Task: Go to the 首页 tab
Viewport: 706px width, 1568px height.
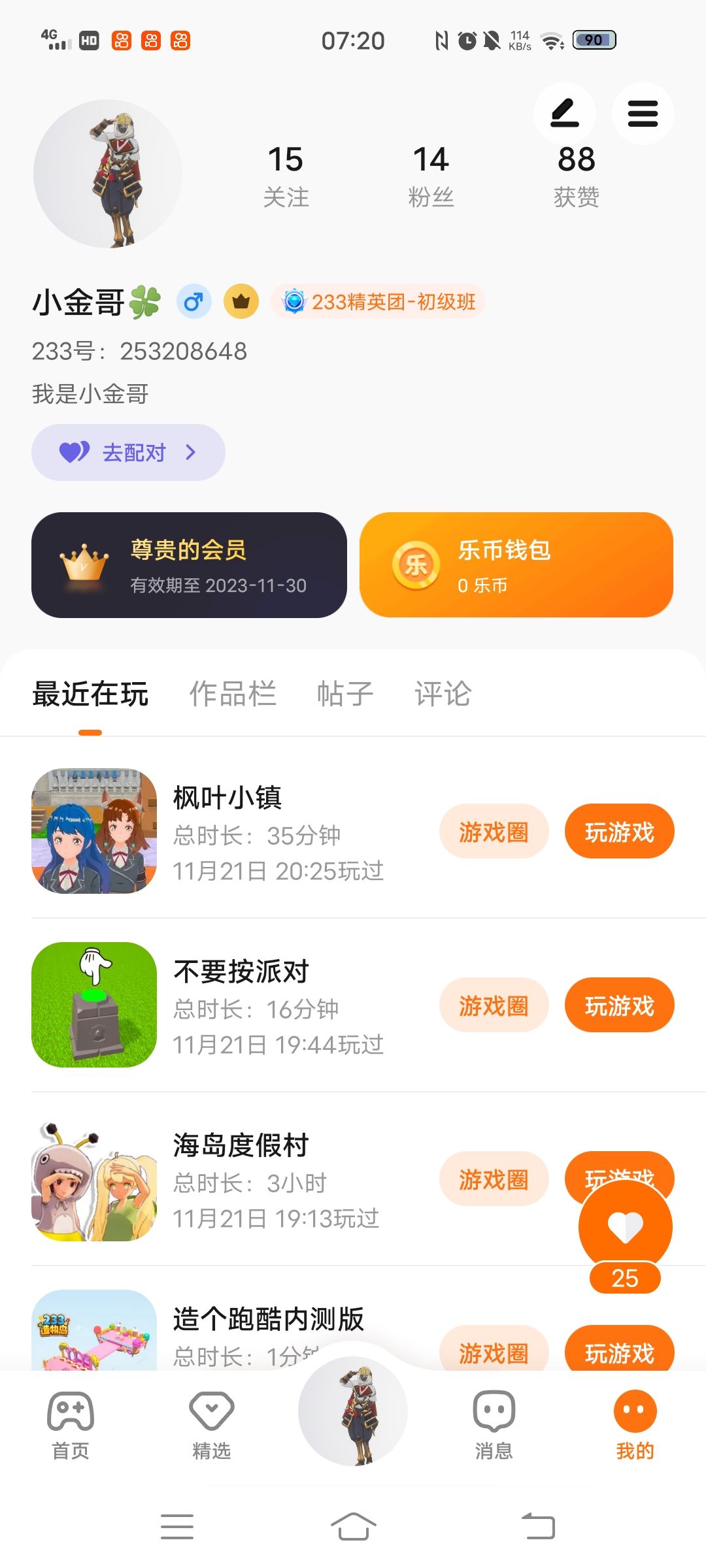Action: point(71,1424)
